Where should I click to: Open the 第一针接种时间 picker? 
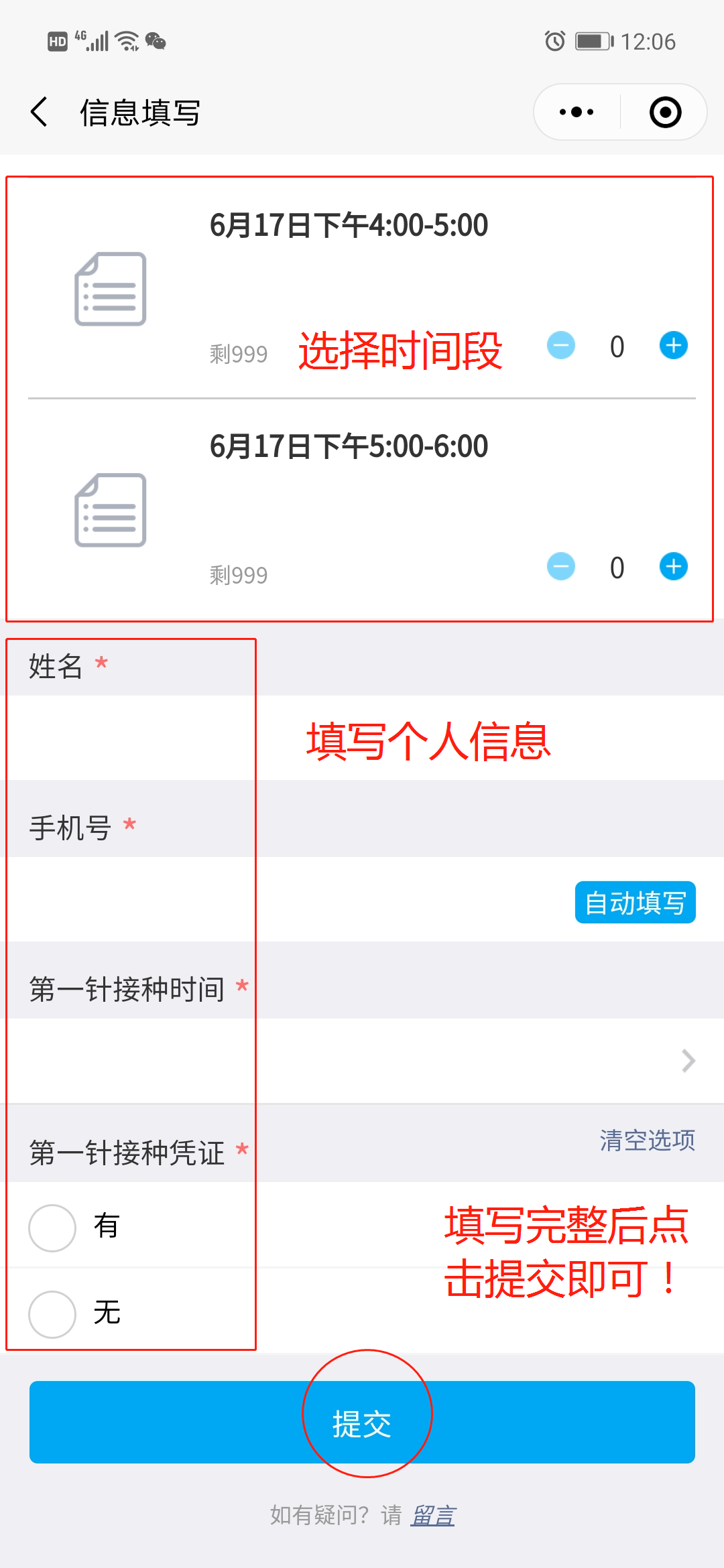tap(362, 1061)
